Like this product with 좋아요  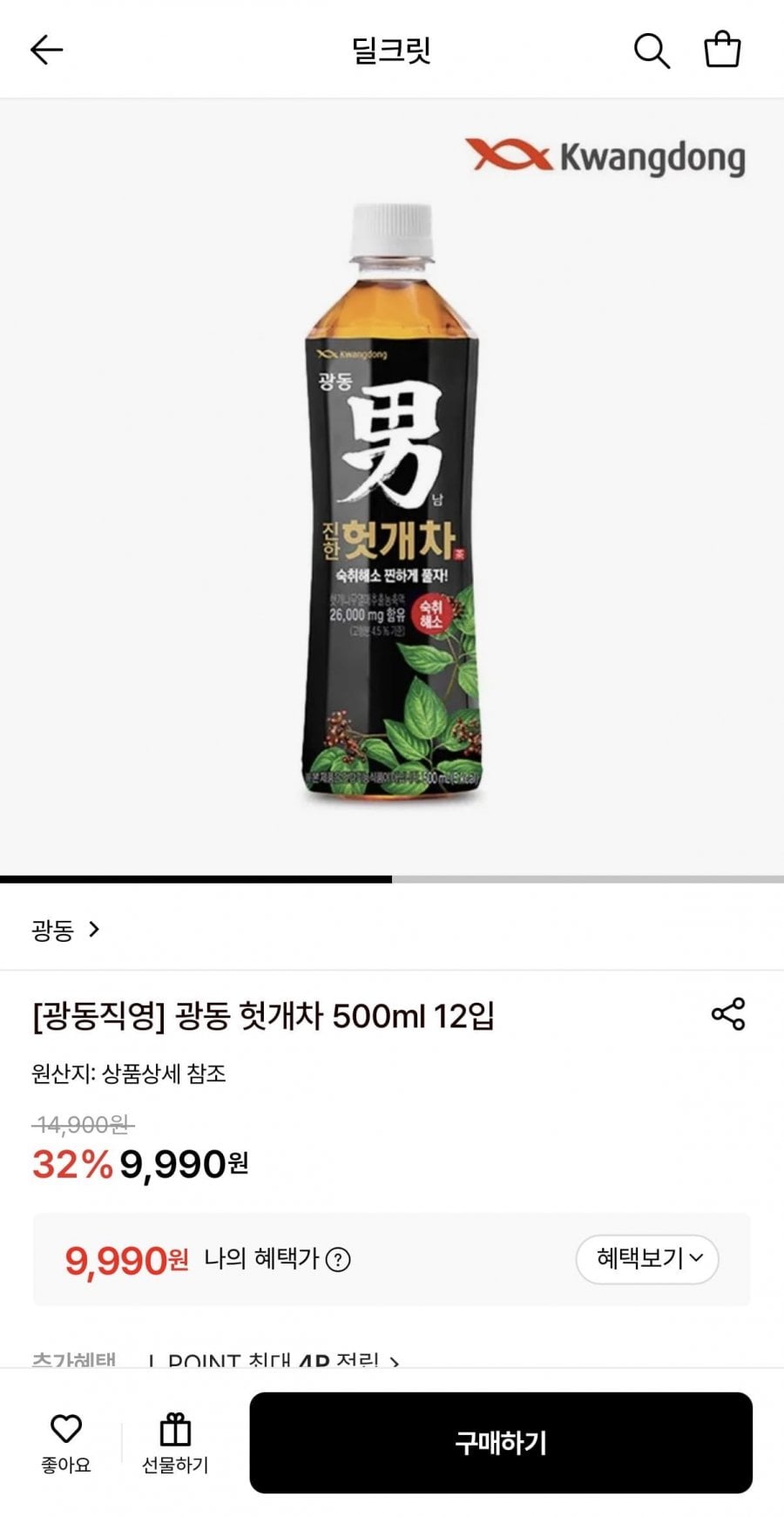[66, 1443]
